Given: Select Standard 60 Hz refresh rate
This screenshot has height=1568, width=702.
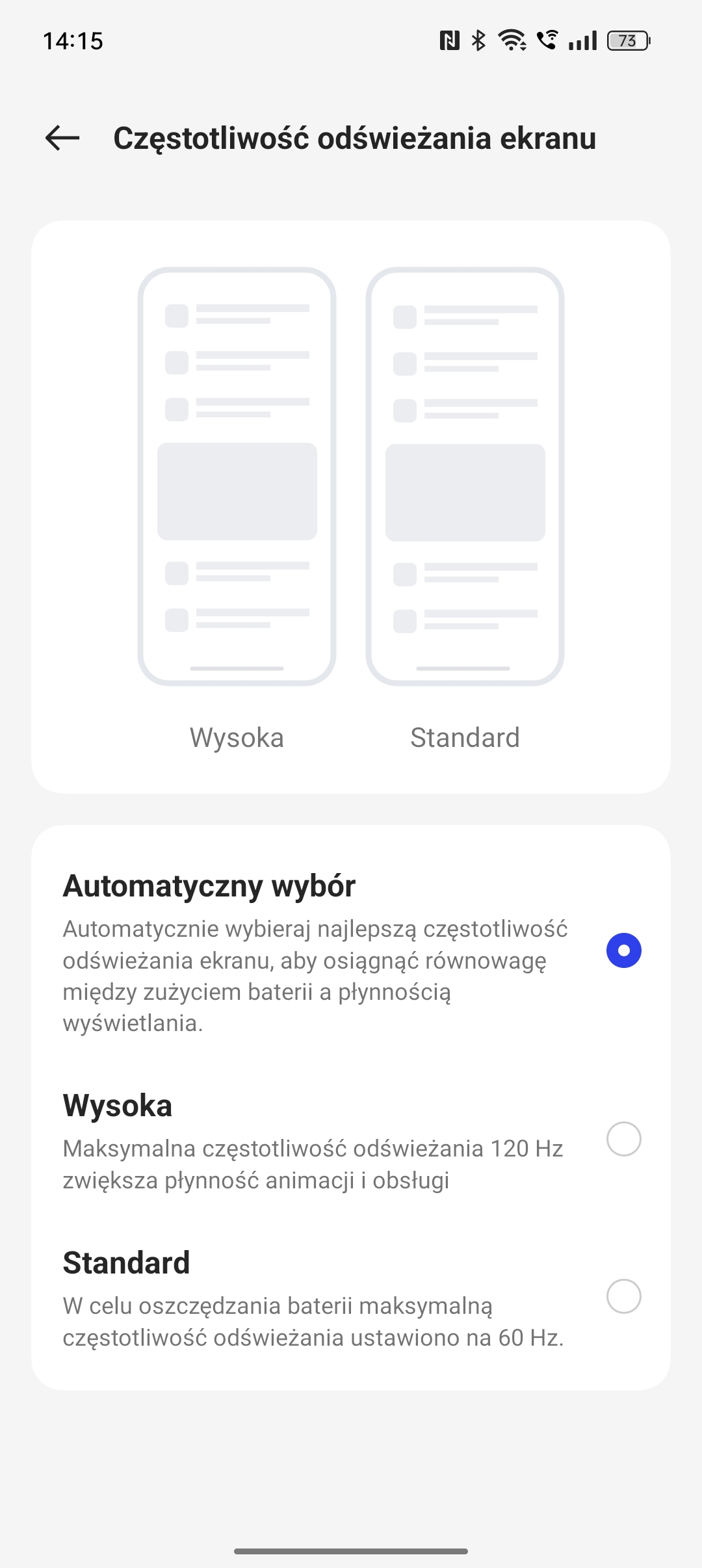Looking at the screenshot, I should point(623,1296).
